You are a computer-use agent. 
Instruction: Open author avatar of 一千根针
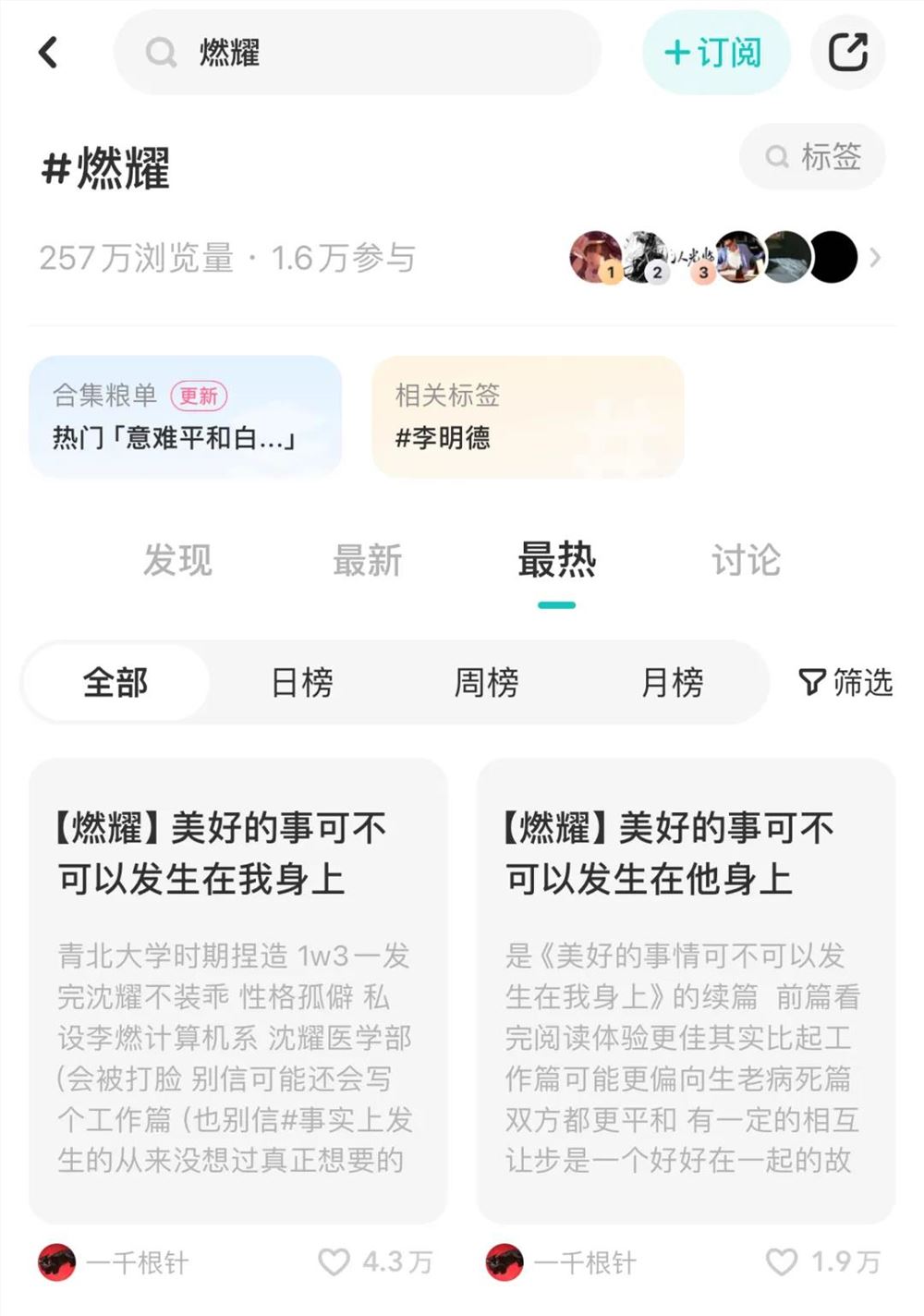pyautogui.click(x=55, y=1261)
